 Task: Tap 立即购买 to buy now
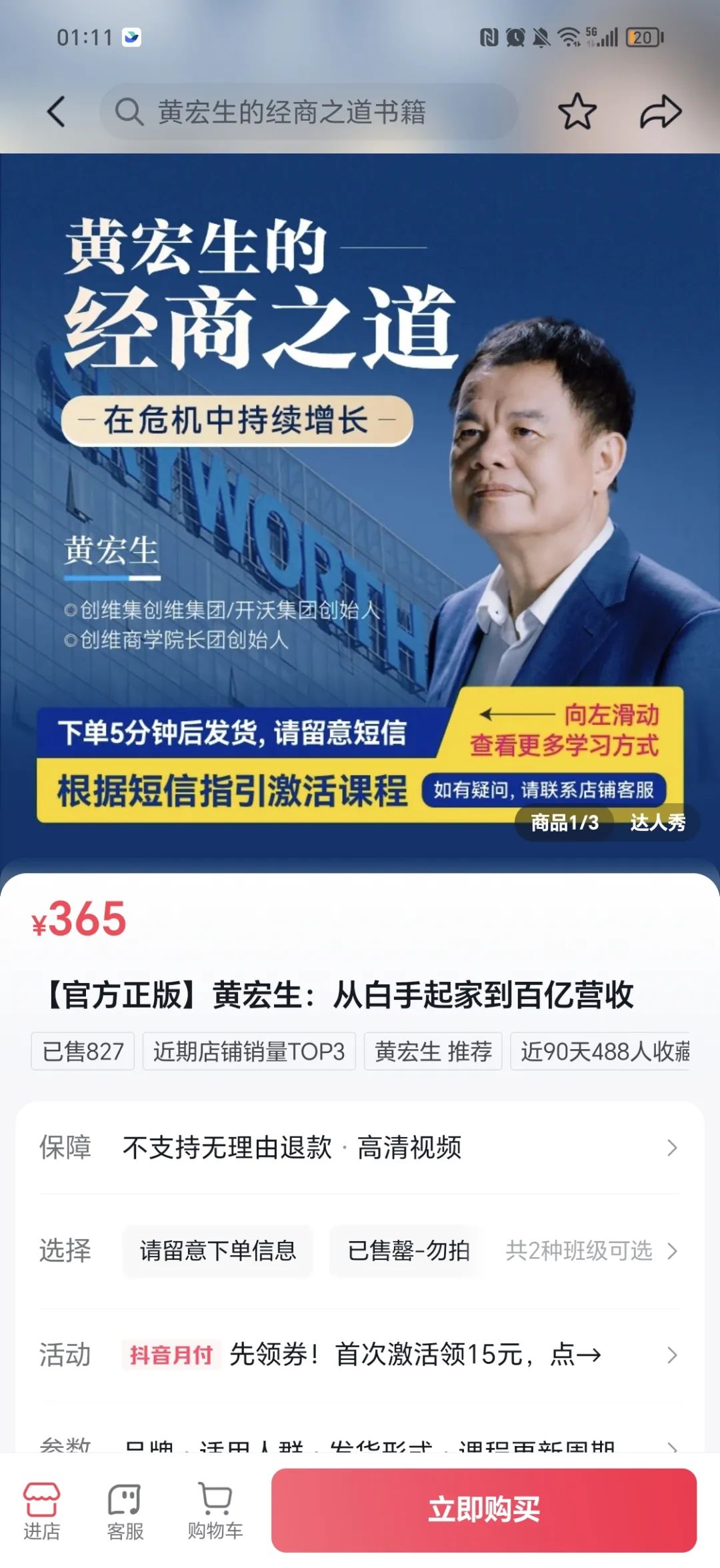coord(484,1510)
